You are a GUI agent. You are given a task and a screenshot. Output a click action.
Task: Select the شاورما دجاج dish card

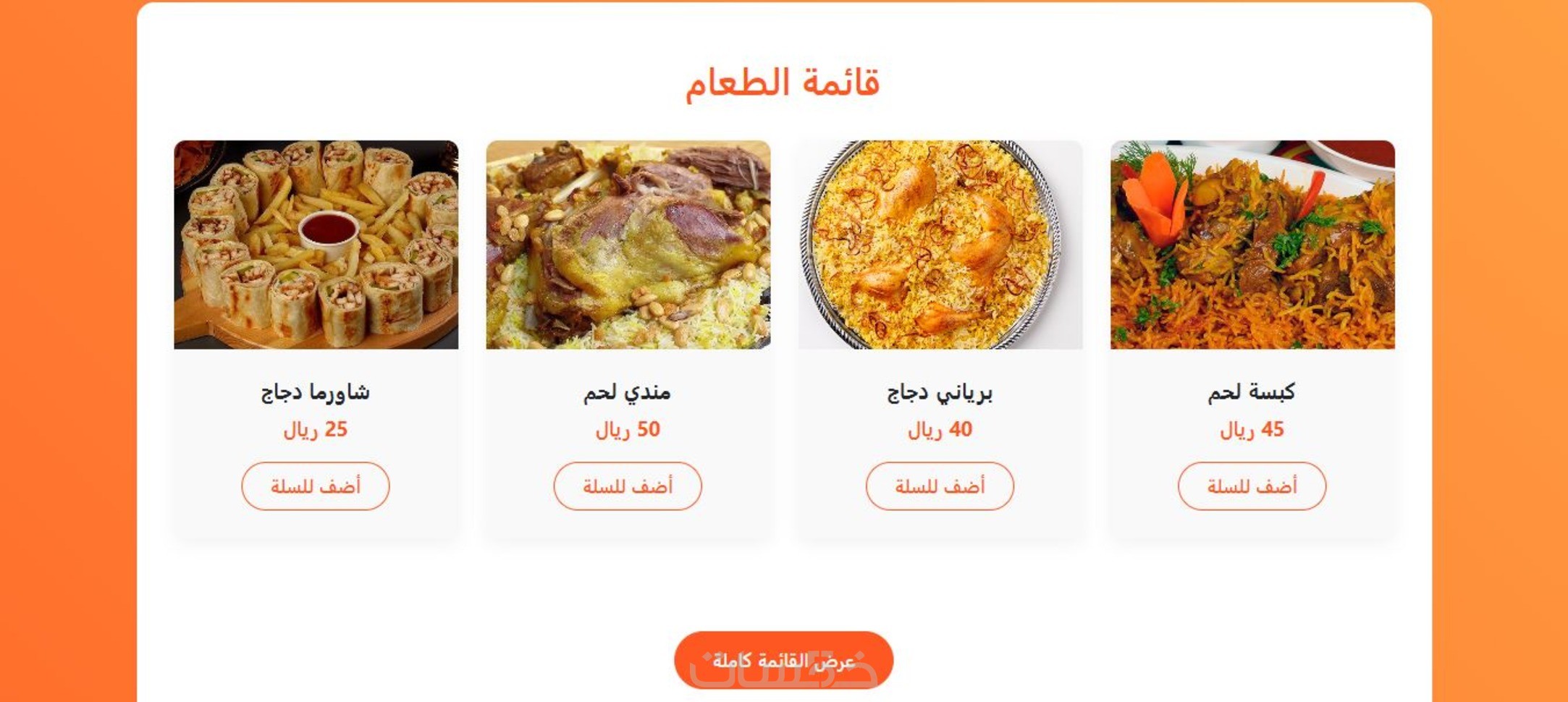tap(316, 246)
